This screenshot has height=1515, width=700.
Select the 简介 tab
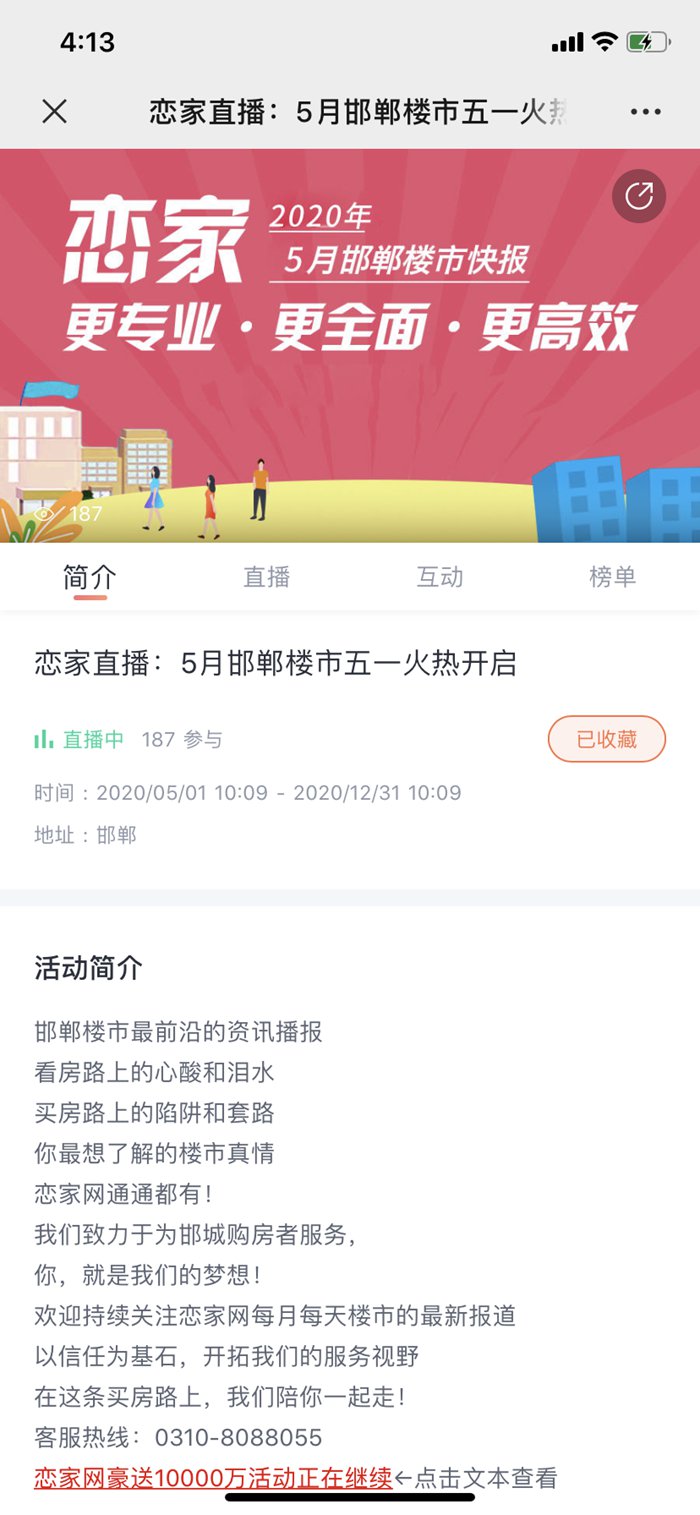[x=90, y=577]
